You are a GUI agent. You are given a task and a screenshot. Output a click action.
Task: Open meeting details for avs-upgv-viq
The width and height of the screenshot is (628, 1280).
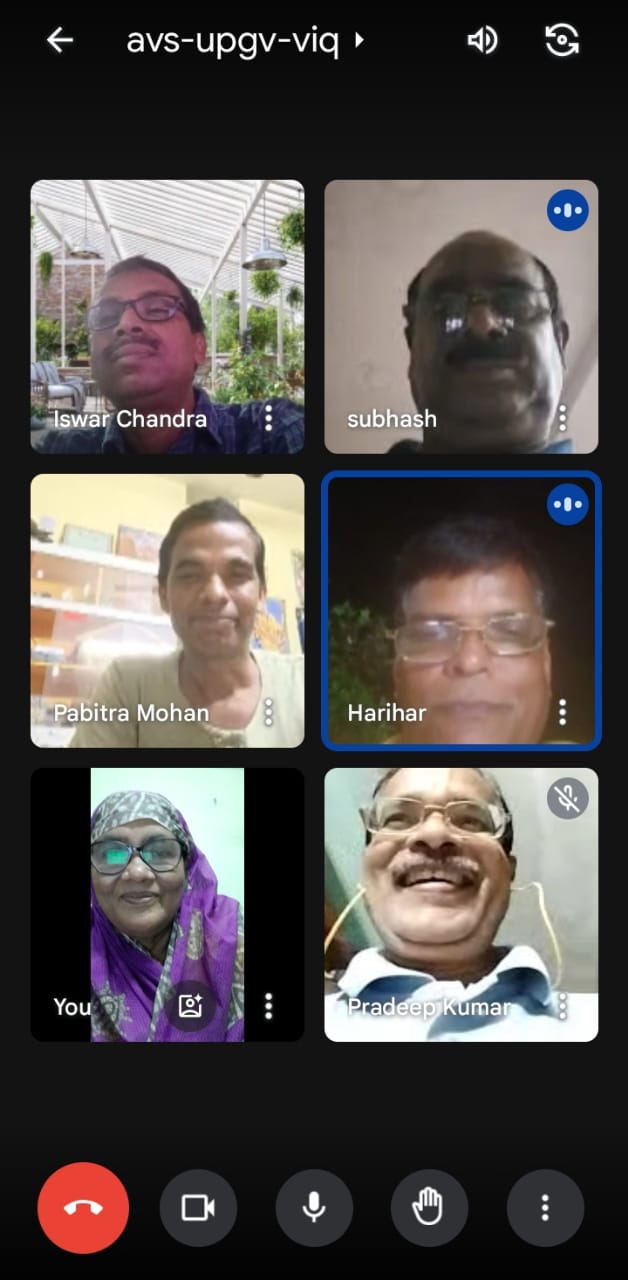pos(245,41)
